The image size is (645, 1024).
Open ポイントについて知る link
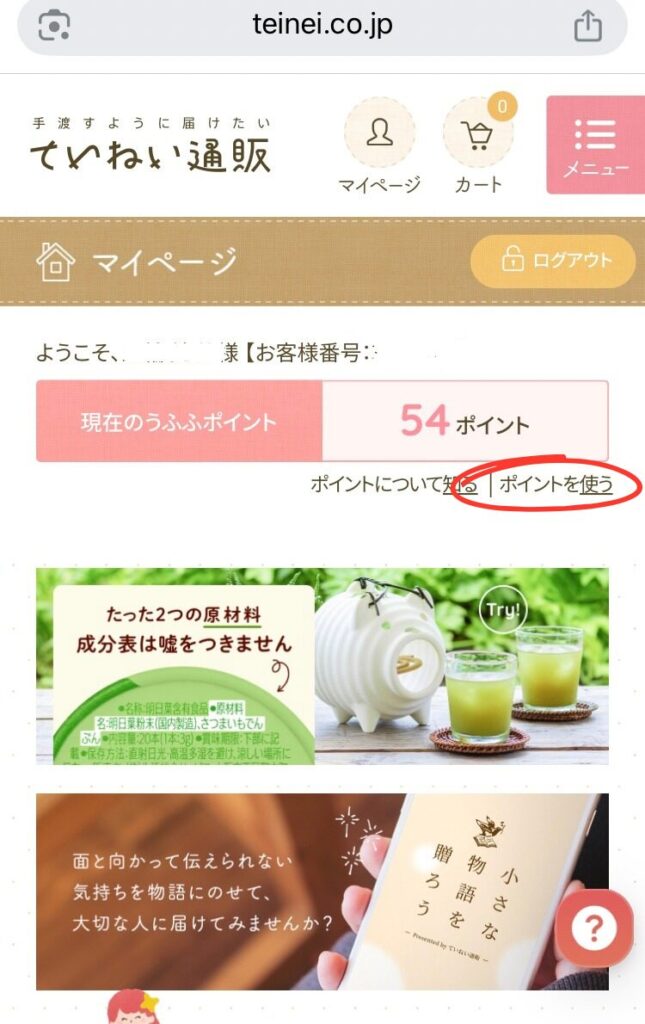coord(394,485)
